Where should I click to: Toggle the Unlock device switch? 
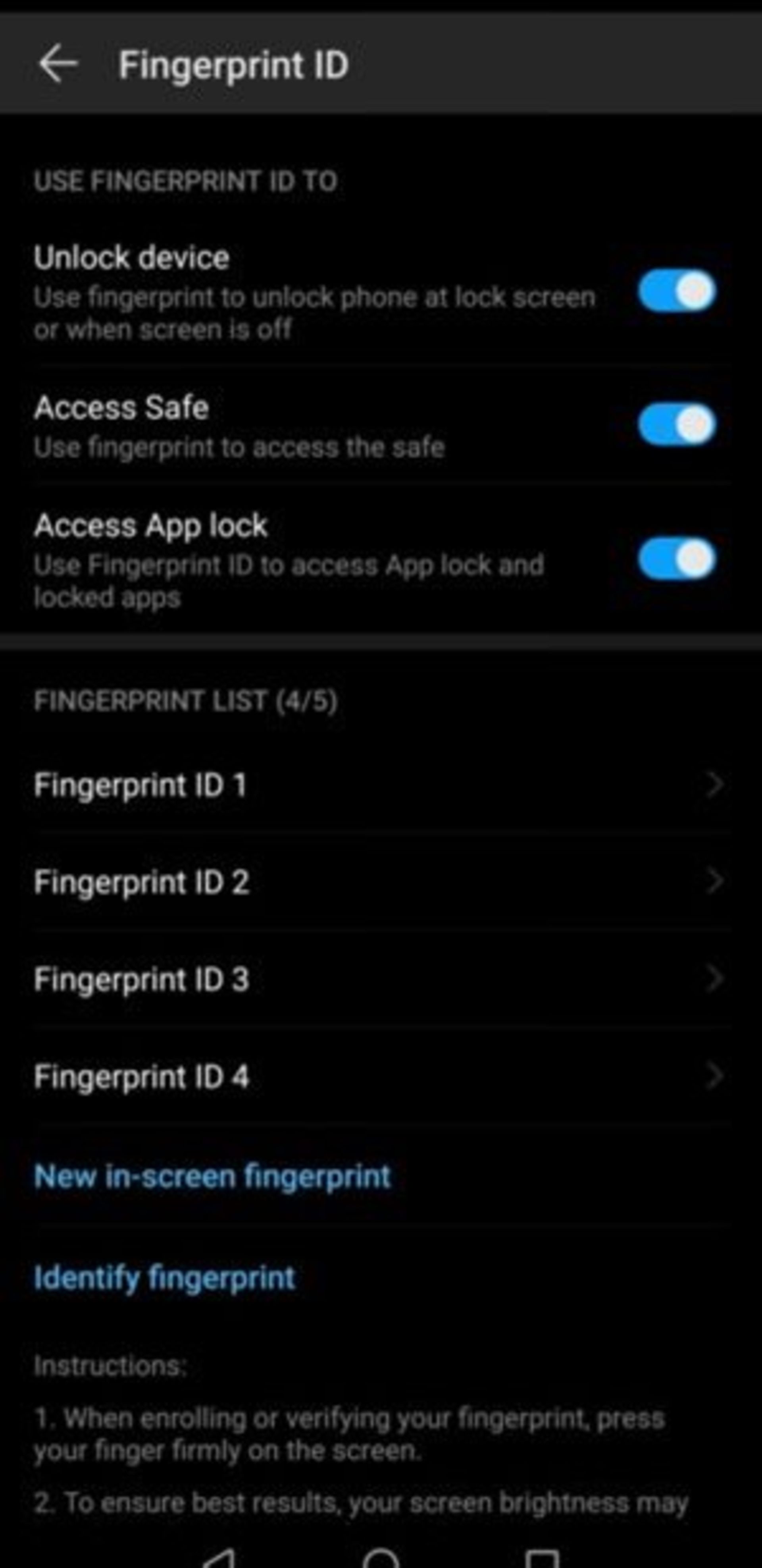coord(676,291)
